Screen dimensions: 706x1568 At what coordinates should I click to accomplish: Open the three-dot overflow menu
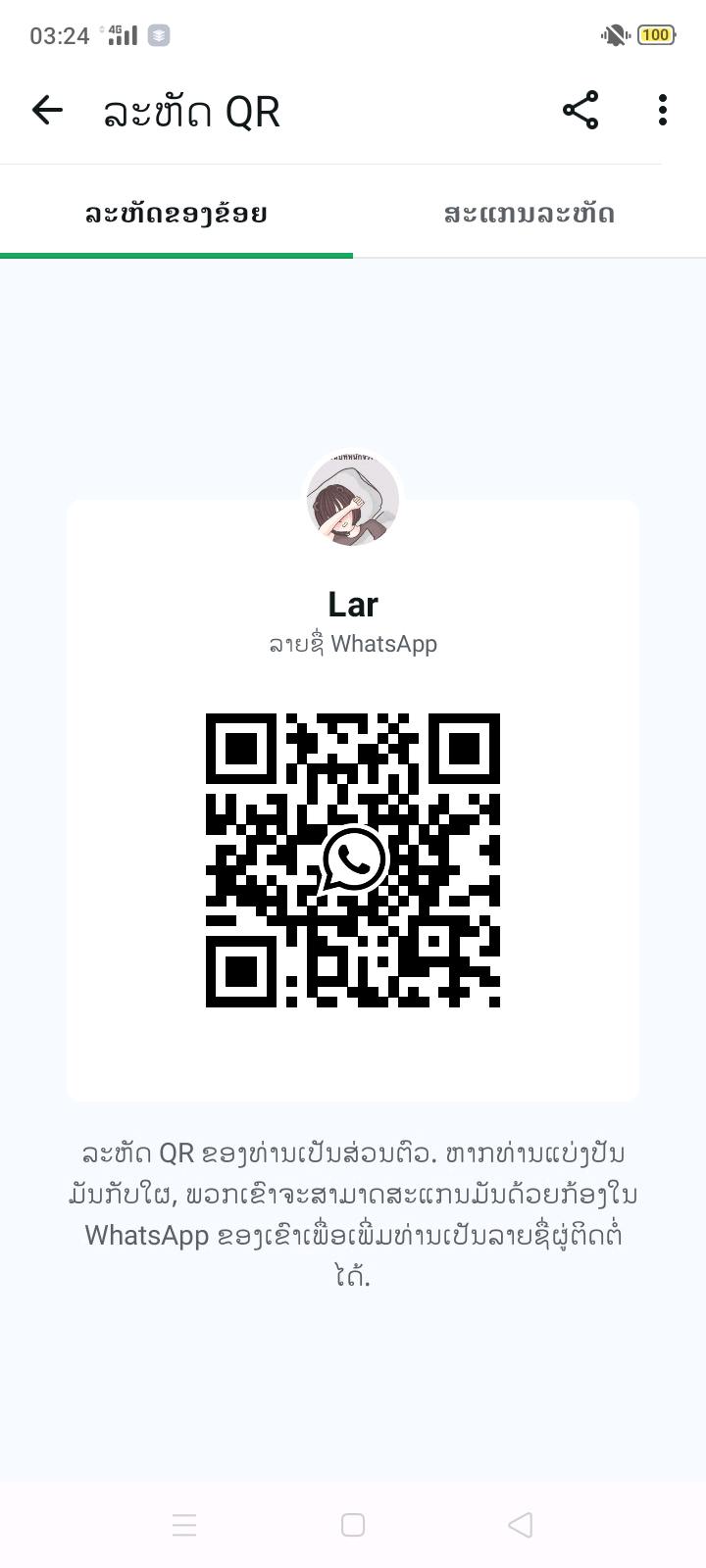(x=663, y=111)
